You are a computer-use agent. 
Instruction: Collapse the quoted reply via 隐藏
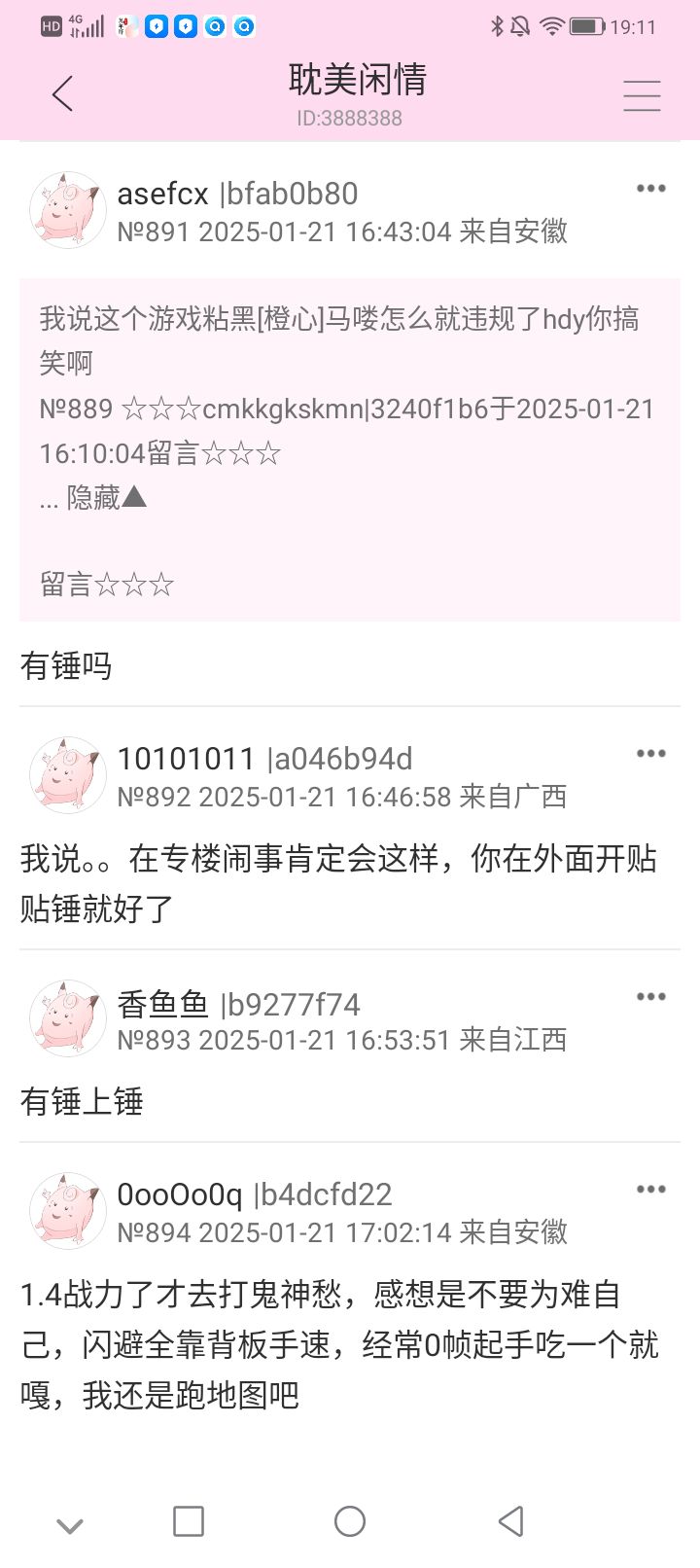point(107,498)
